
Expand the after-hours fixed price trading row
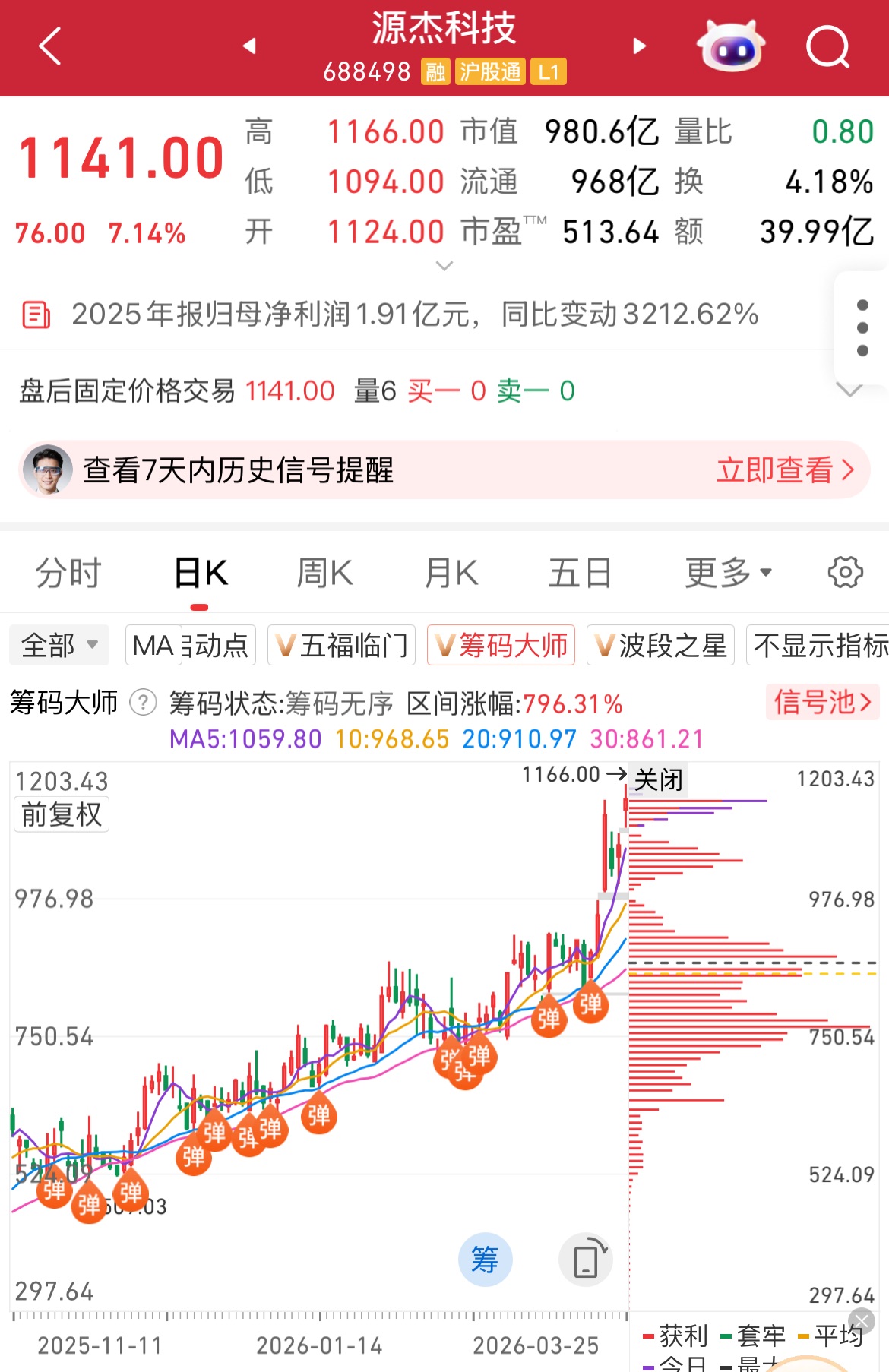coord(848,390)
